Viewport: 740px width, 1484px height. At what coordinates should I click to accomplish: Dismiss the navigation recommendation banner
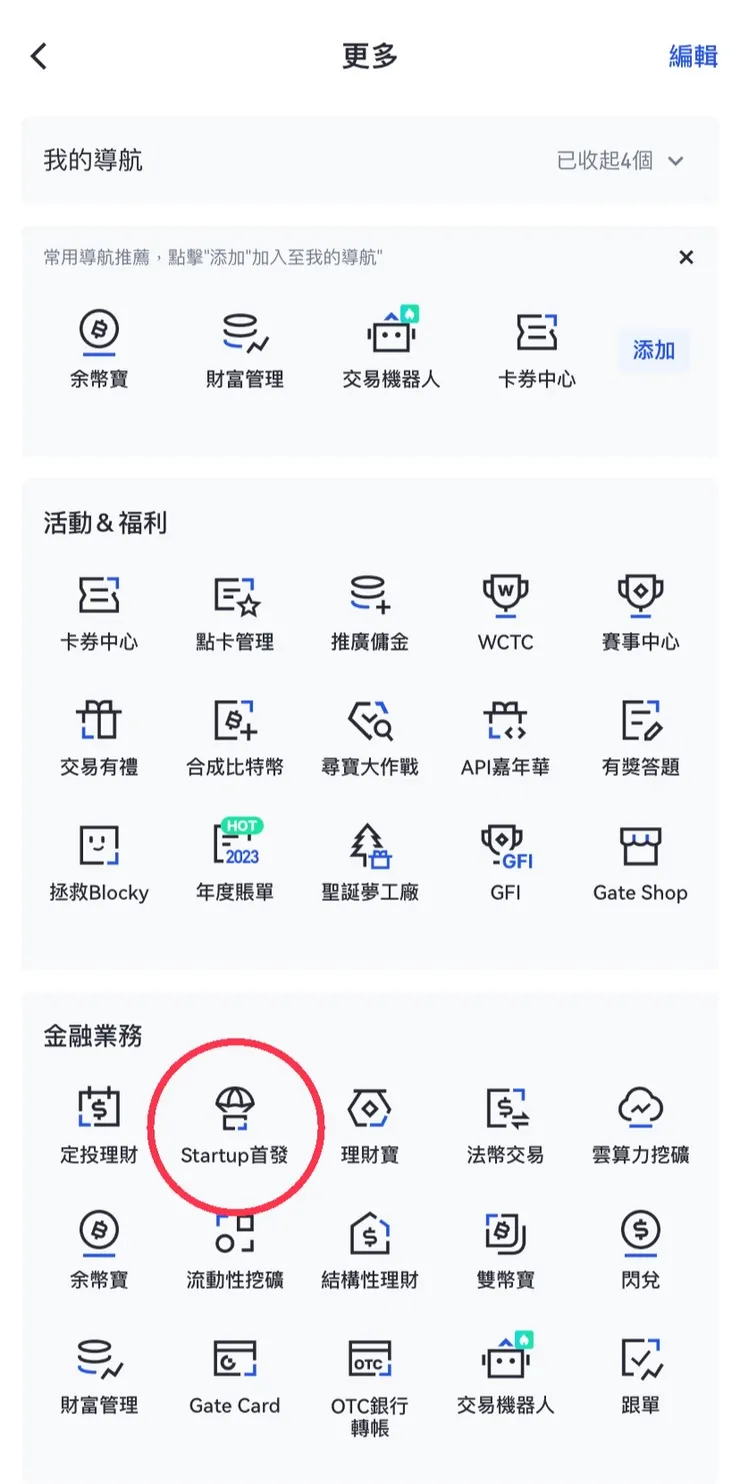tap(686, 257)
